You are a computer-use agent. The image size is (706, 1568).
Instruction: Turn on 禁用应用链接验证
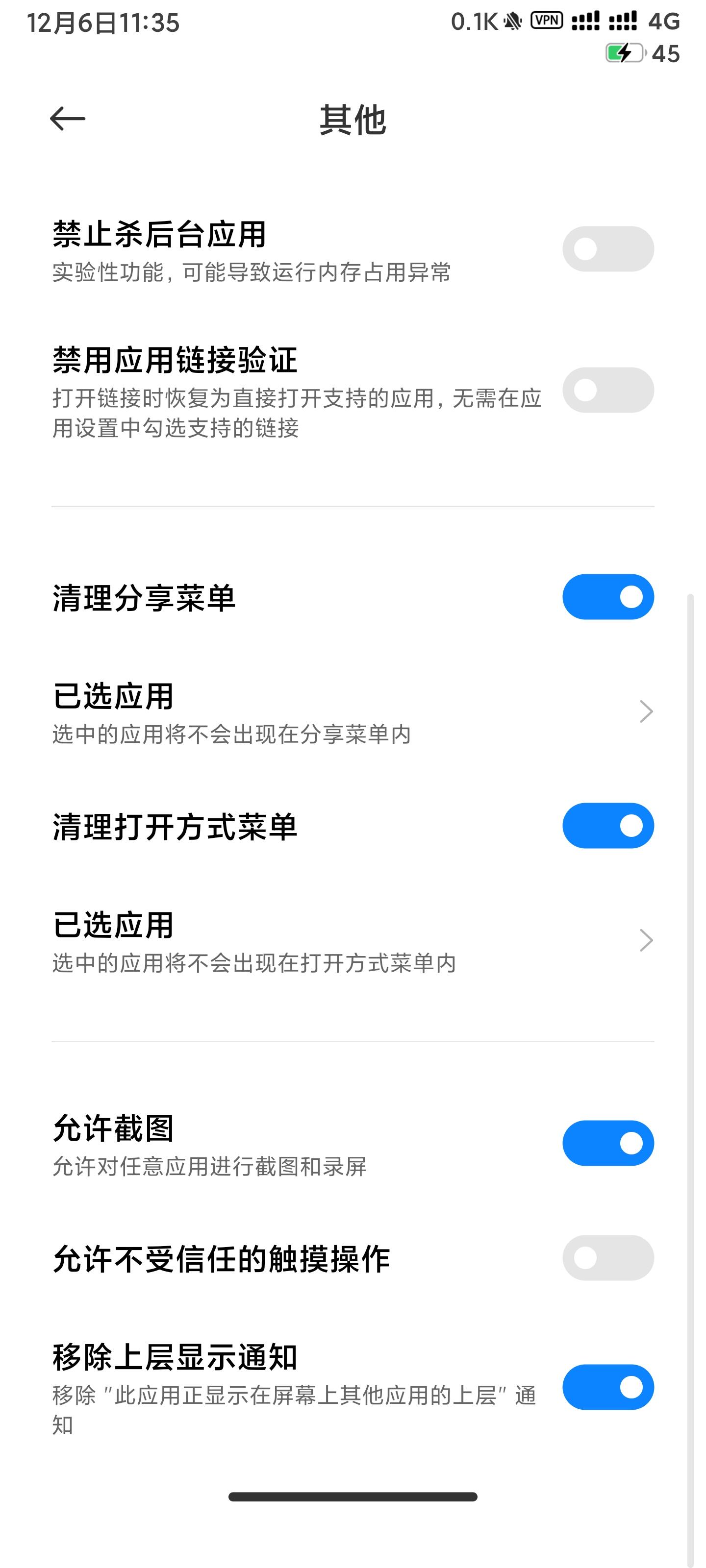pyautogui.click(x=607, y=390)
